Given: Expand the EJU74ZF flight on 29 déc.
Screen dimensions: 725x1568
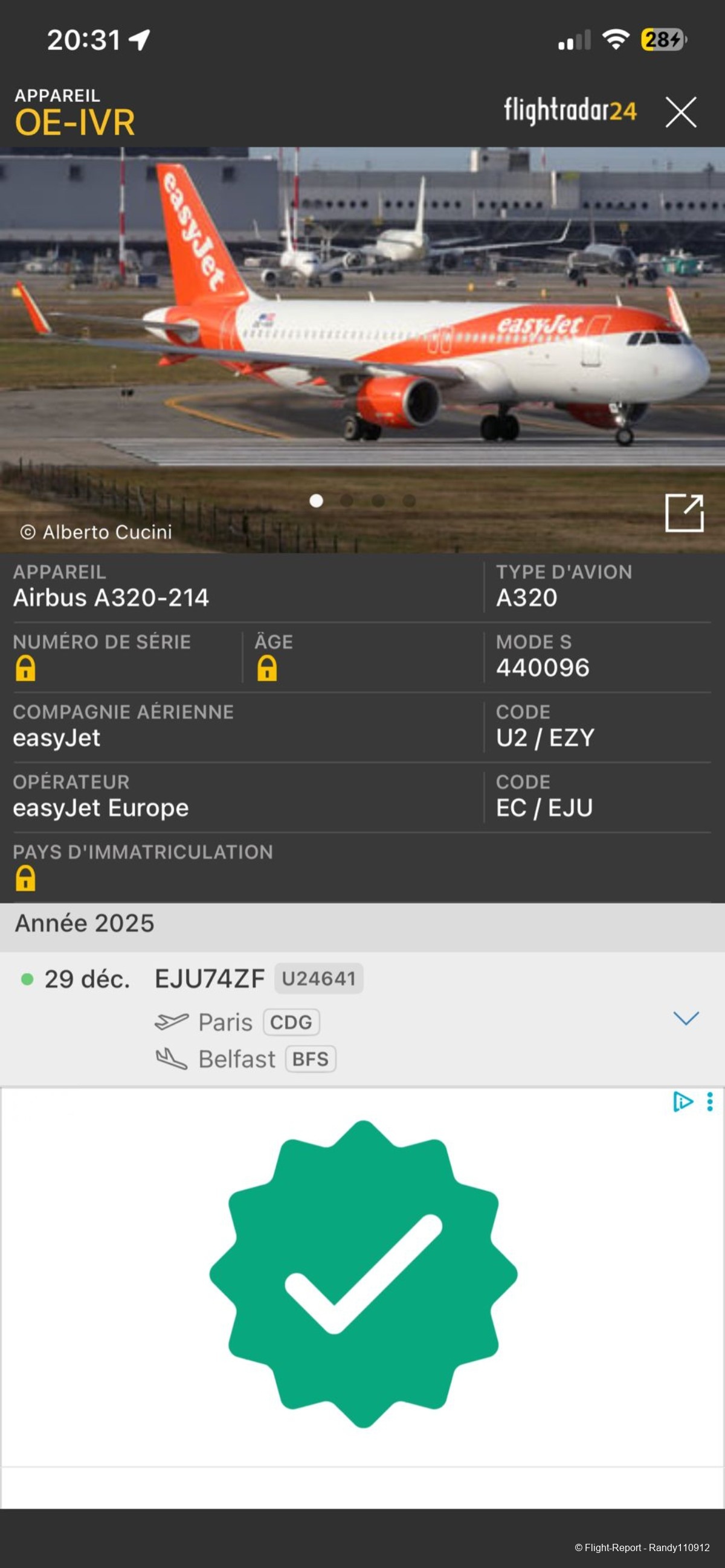Looking at the screenshot, I should click(x=685, y=1018).
